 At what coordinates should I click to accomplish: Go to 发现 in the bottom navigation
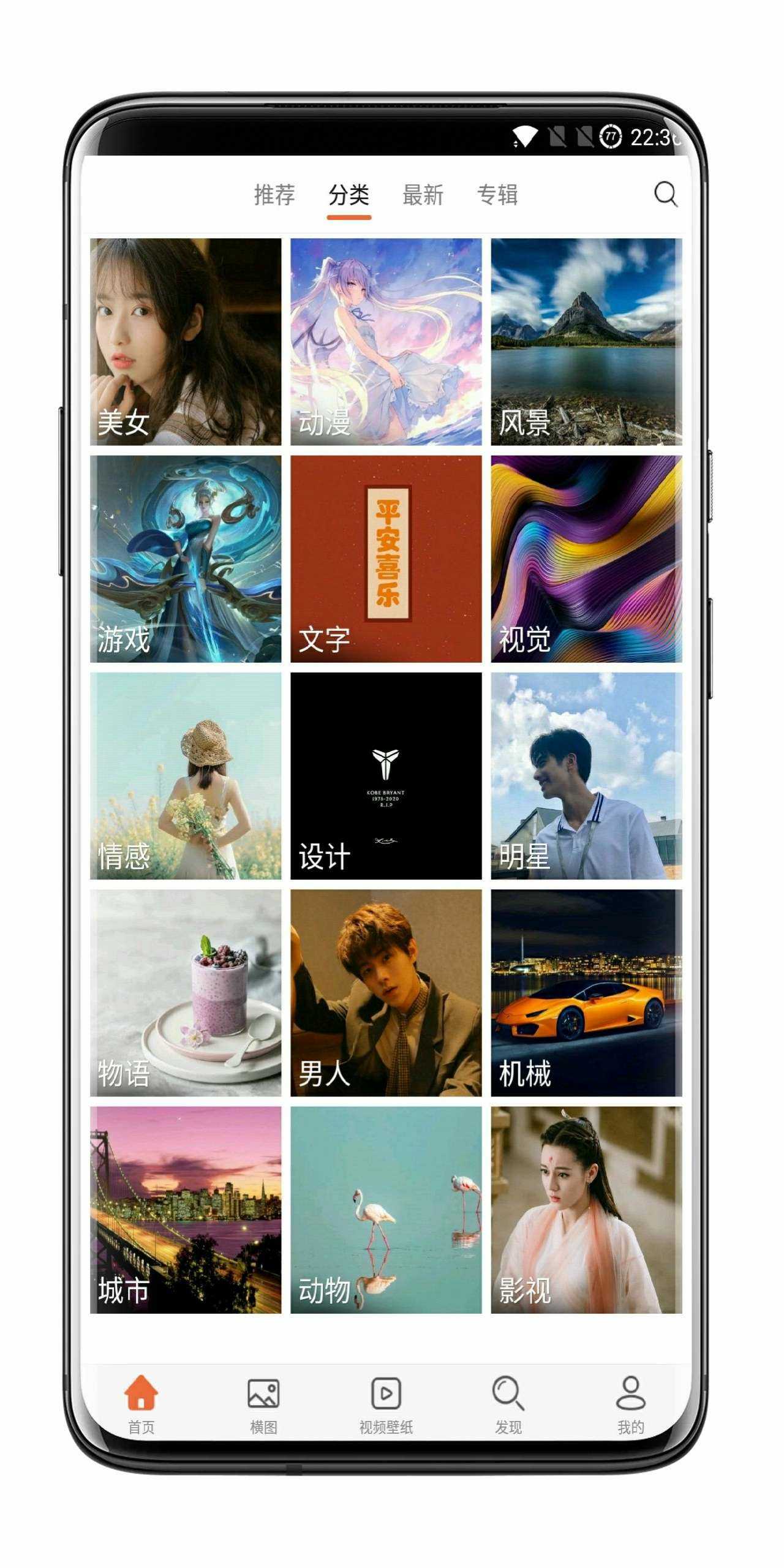point(508,1404)
